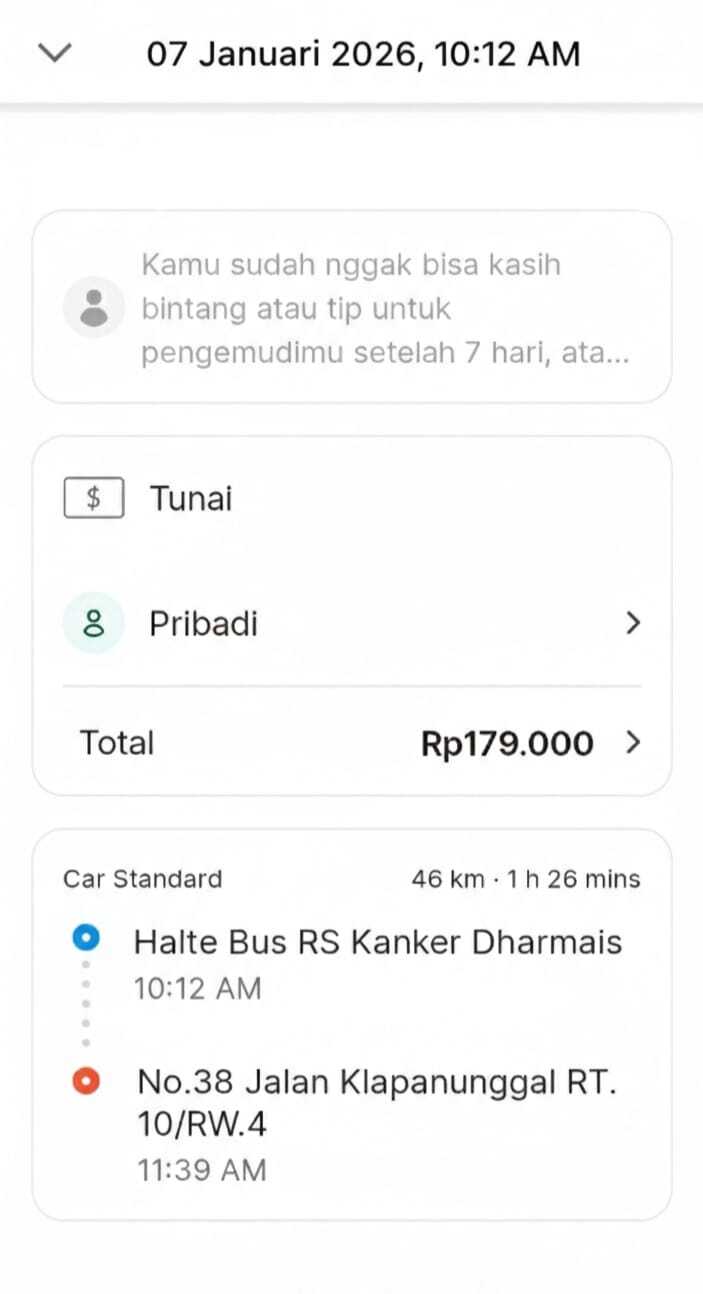The image size is (703, 1294).
Task: Open the Pribadi profile row
Action: point(351,624)
